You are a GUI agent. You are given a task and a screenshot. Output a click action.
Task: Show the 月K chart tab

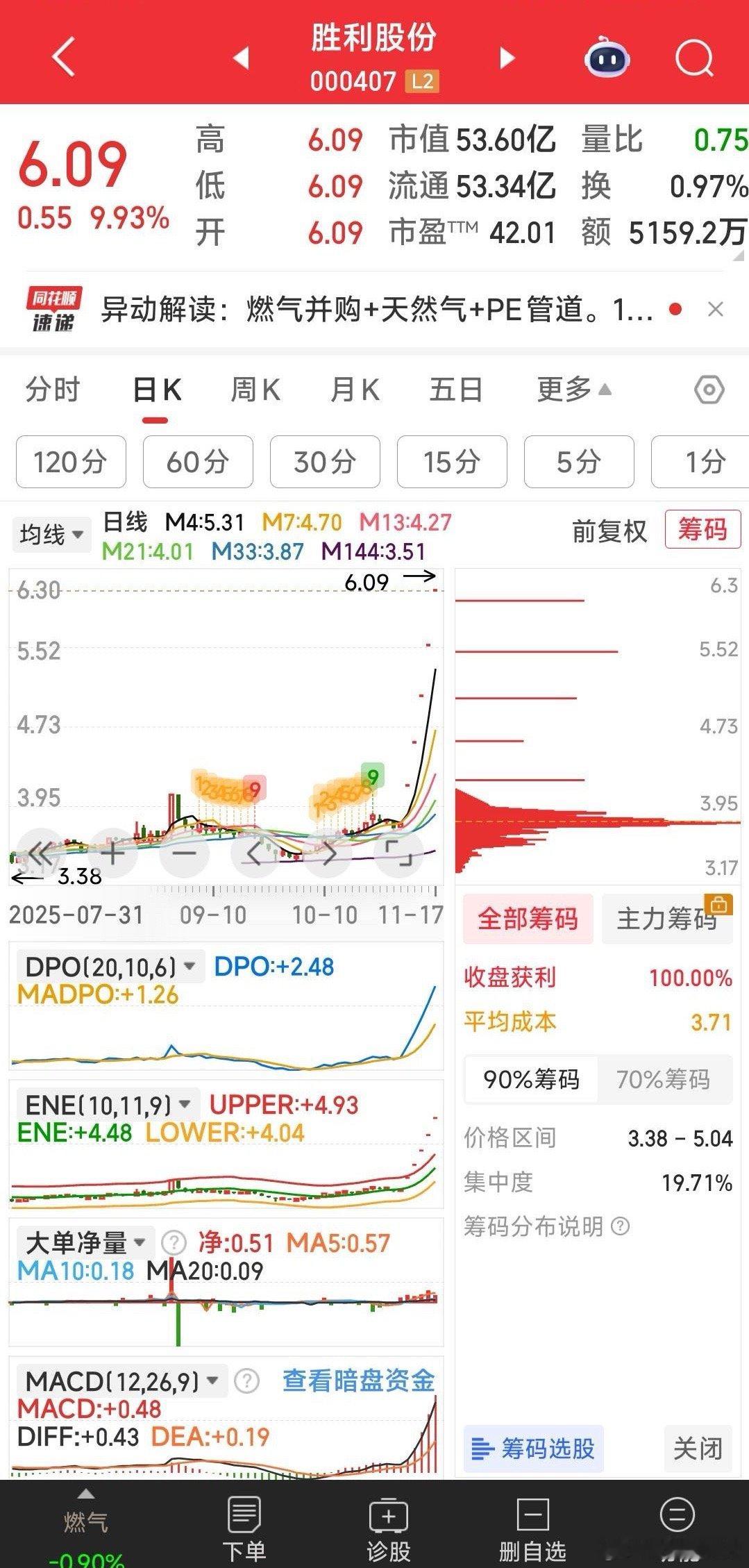(355, 390)
